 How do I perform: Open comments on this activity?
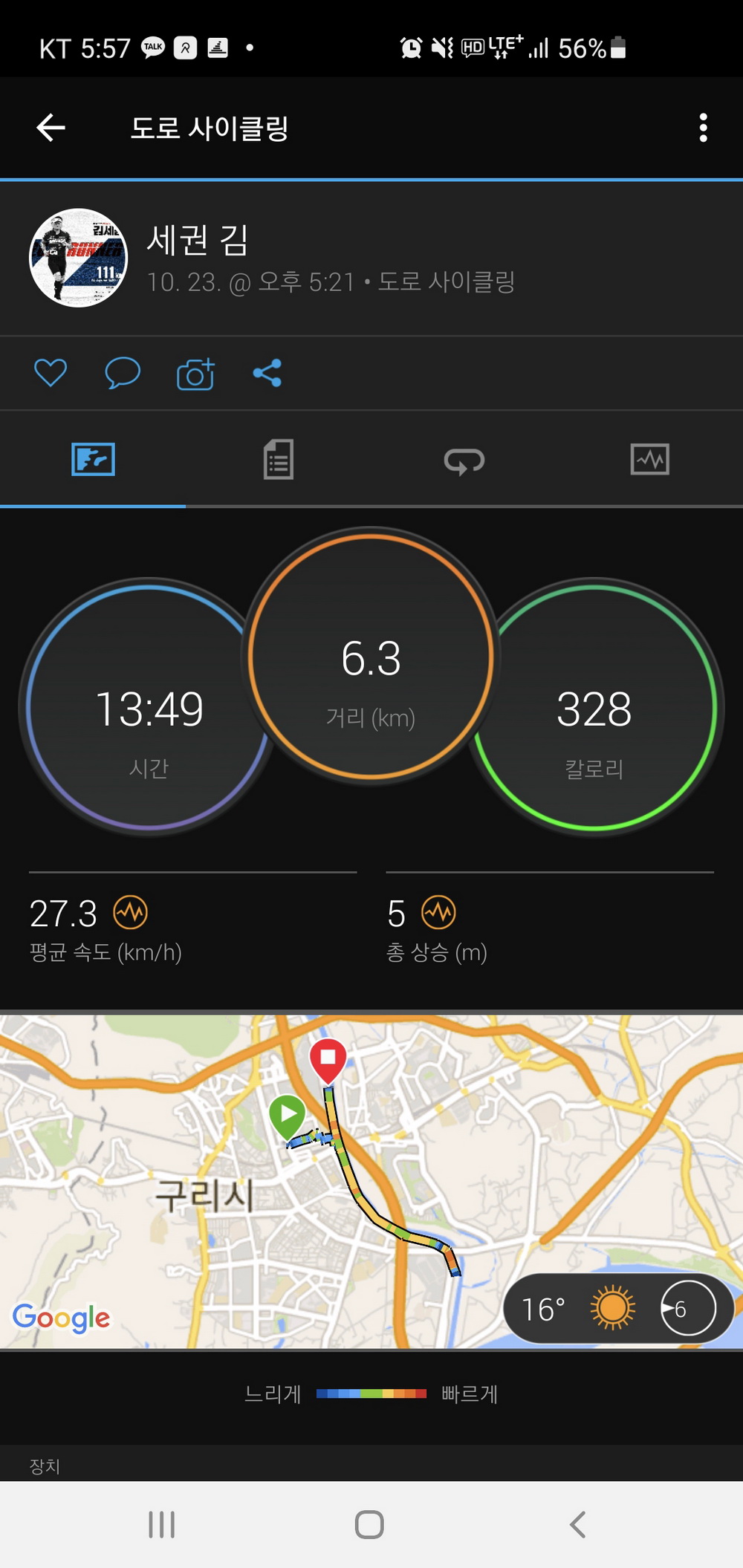123,373
